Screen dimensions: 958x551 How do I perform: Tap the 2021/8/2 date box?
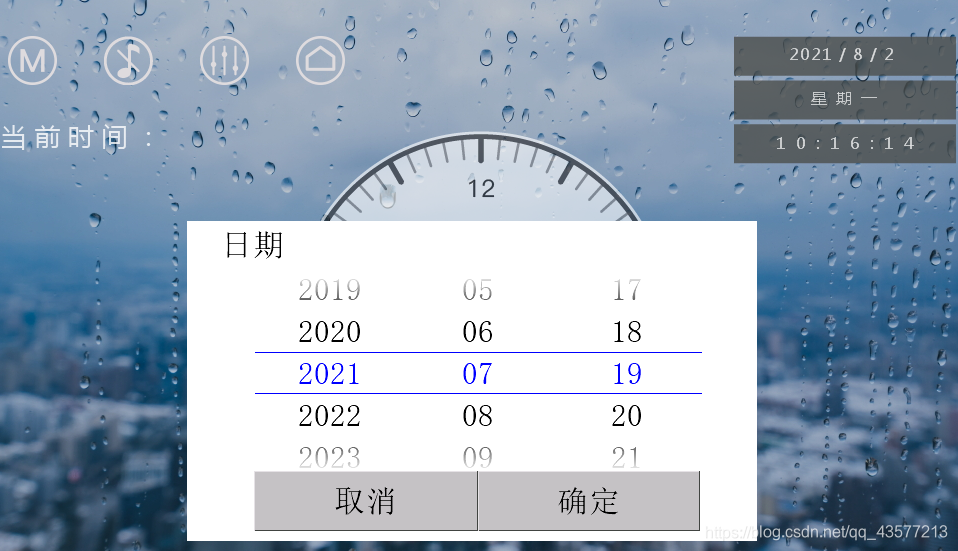click(843, 55)
